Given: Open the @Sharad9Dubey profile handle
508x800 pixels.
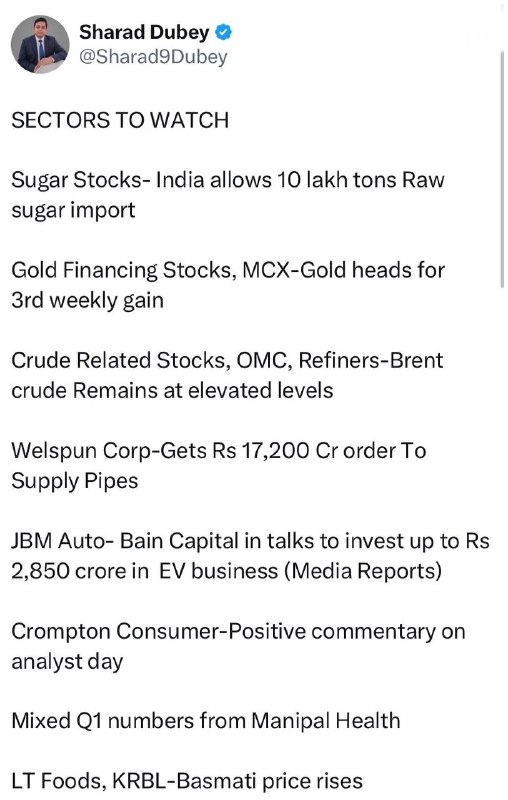Looking at the screenshot, I should click(153, 57).
